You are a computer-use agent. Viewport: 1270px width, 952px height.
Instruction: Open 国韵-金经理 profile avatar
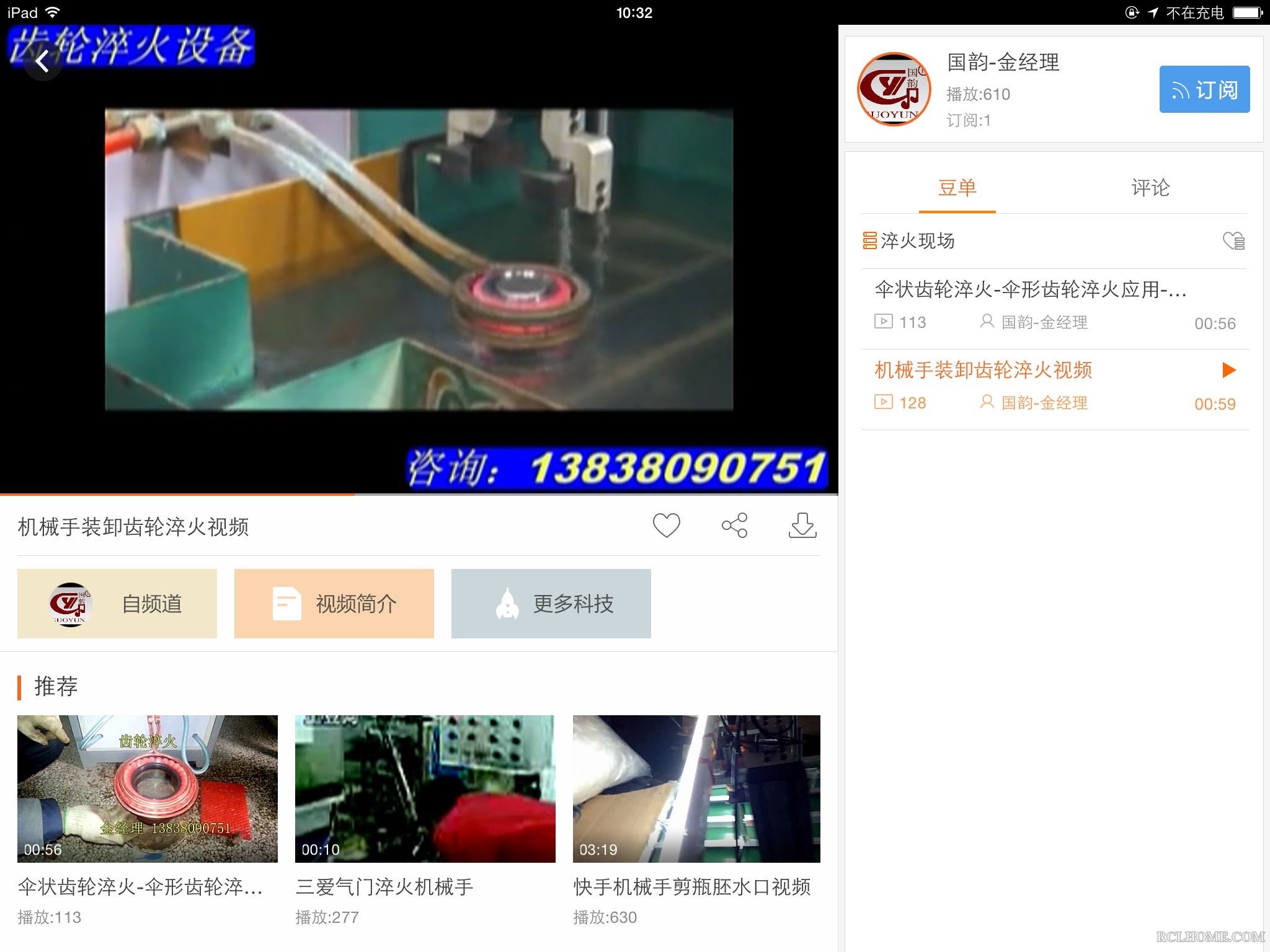pyautogui.click(x=894, y=89)
